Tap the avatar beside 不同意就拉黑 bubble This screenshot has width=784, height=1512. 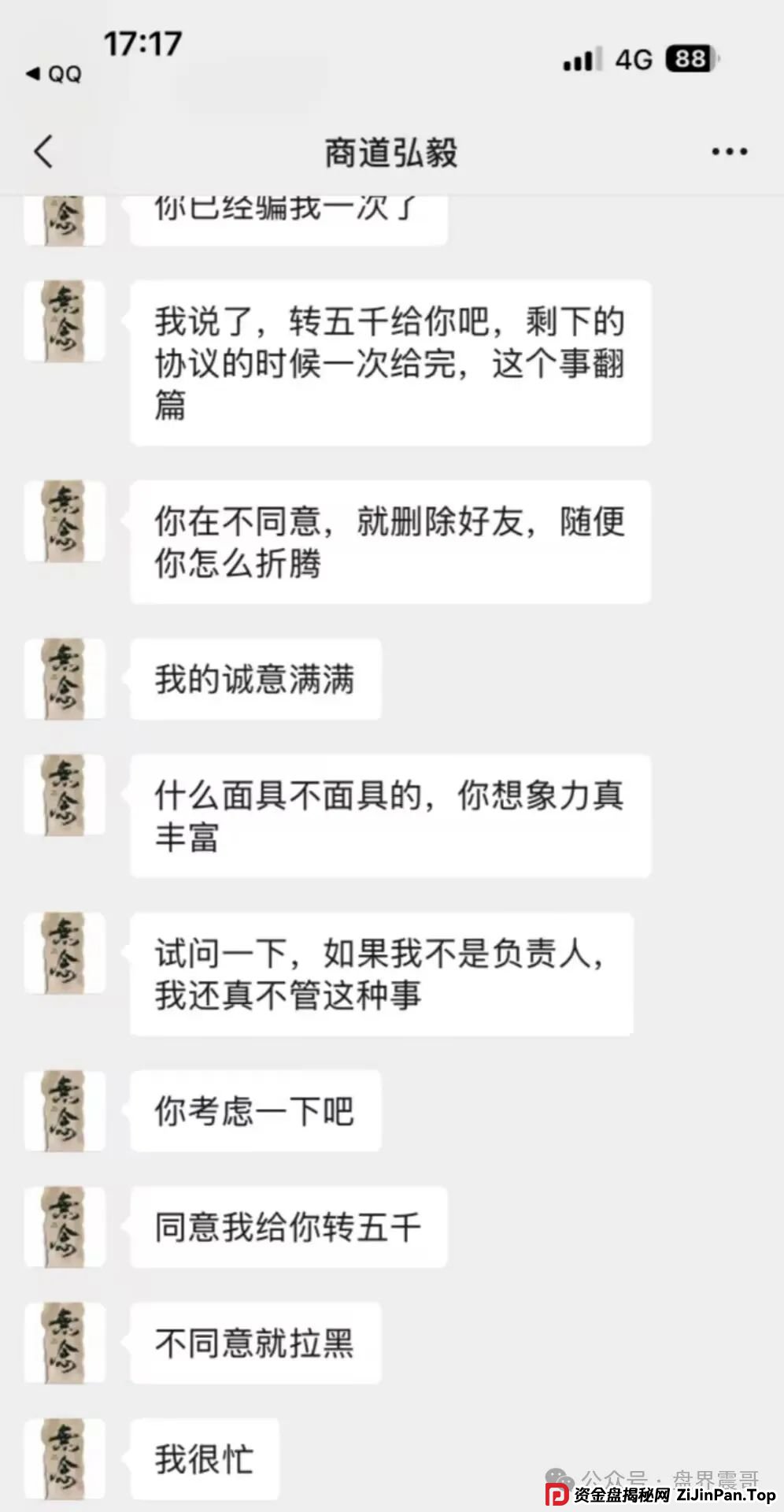pos(65,1343)
